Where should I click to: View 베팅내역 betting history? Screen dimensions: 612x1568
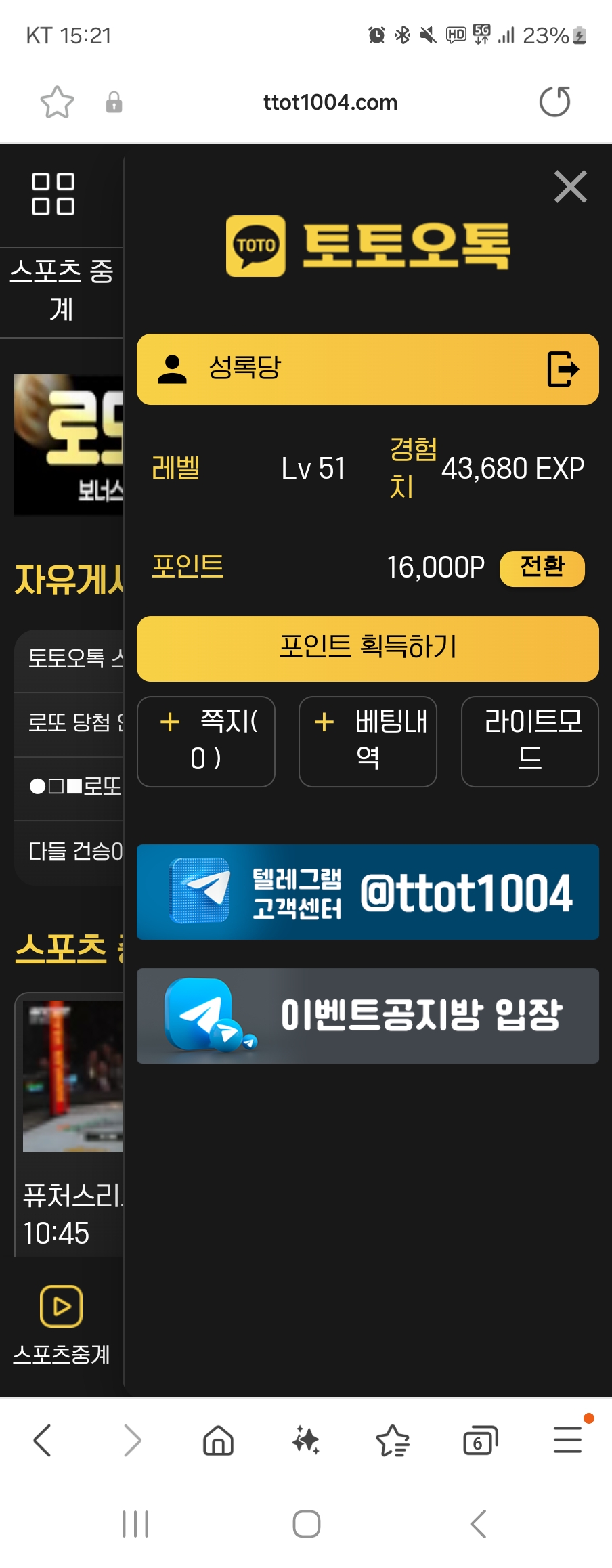tap(368, 741)
